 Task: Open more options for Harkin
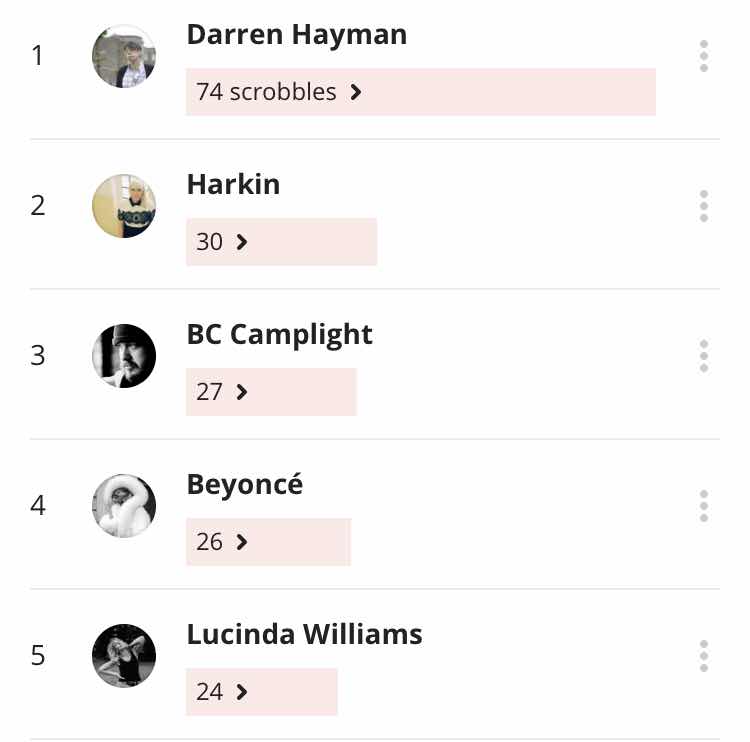704,206
